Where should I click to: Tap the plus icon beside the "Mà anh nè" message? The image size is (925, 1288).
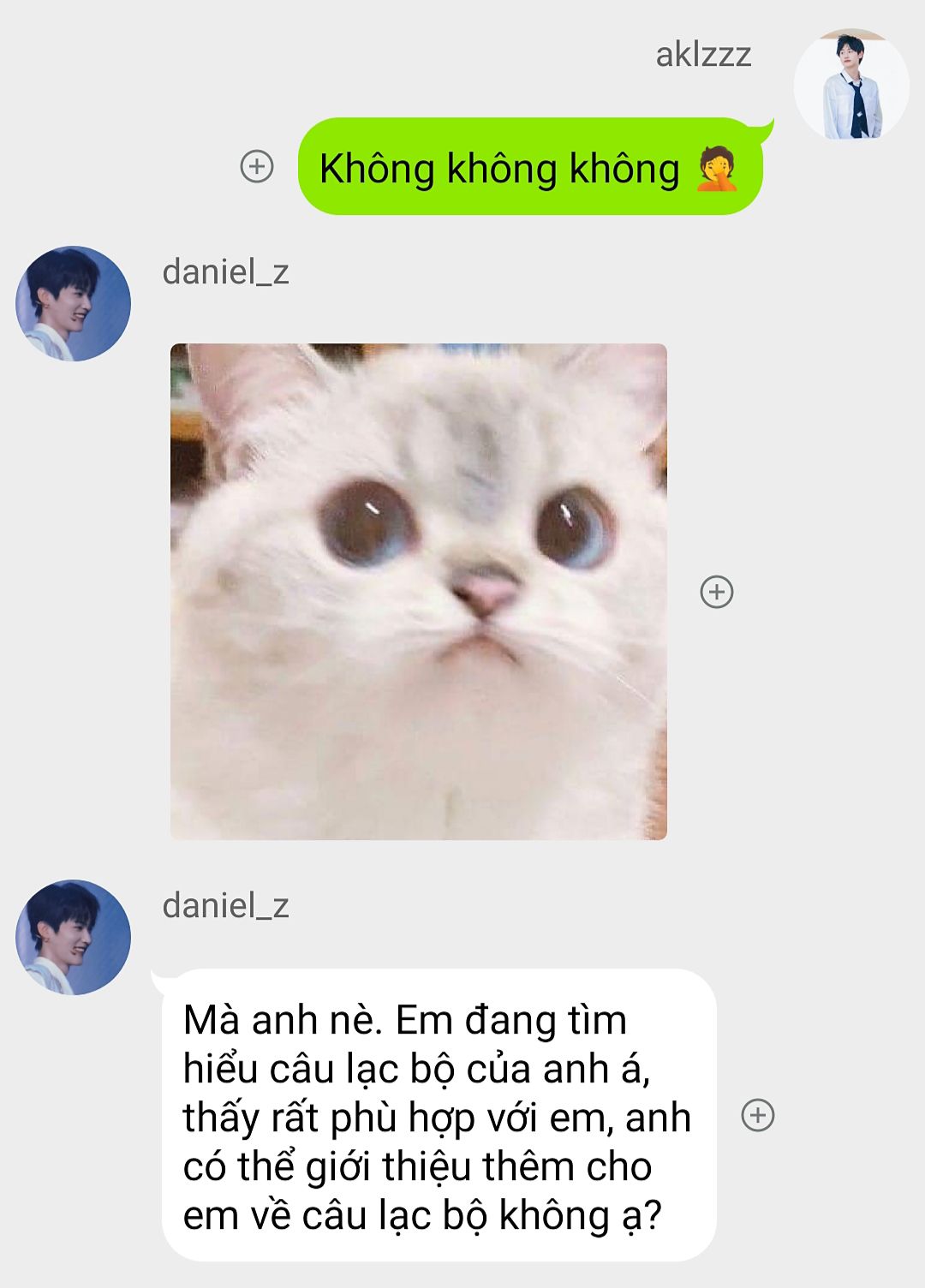click(757, 1115)
